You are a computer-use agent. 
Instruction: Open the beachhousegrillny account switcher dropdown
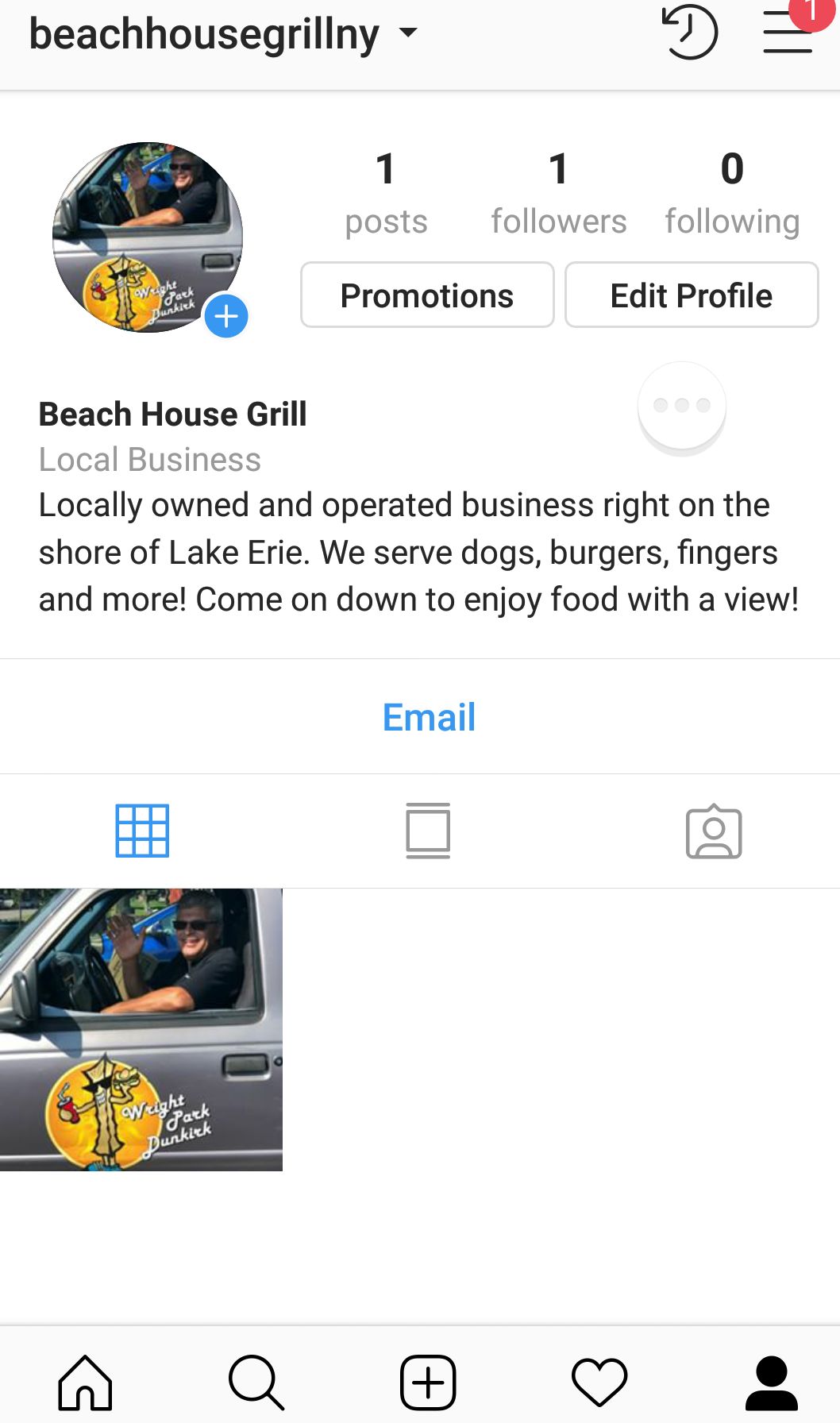pos(223,34)
